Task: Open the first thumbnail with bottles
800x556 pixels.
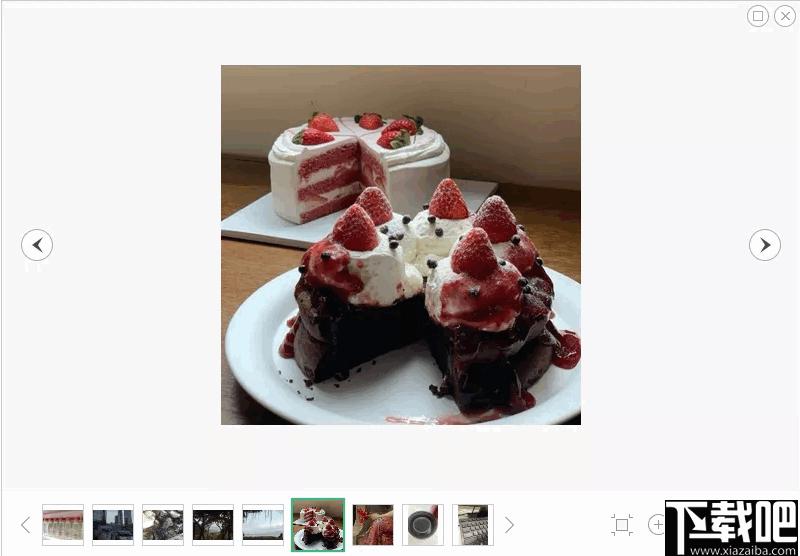Action: click(x=63, y=525)
